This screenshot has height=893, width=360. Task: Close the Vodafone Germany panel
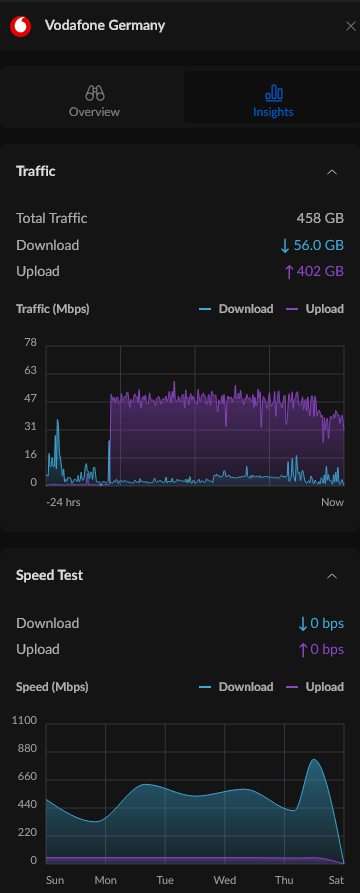point(351,26)
